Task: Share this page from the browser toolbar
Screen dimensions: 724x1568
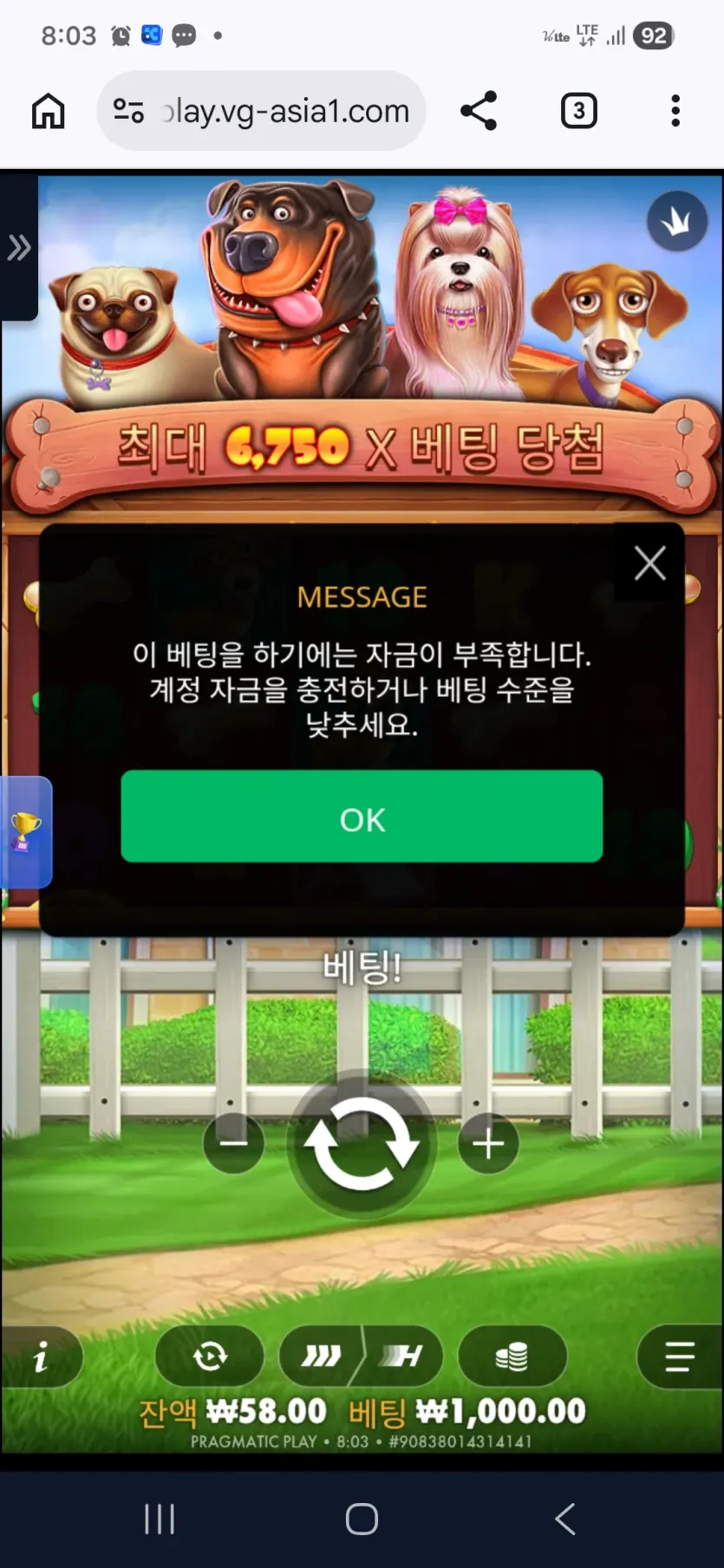Action: click(x=479, y=111)
